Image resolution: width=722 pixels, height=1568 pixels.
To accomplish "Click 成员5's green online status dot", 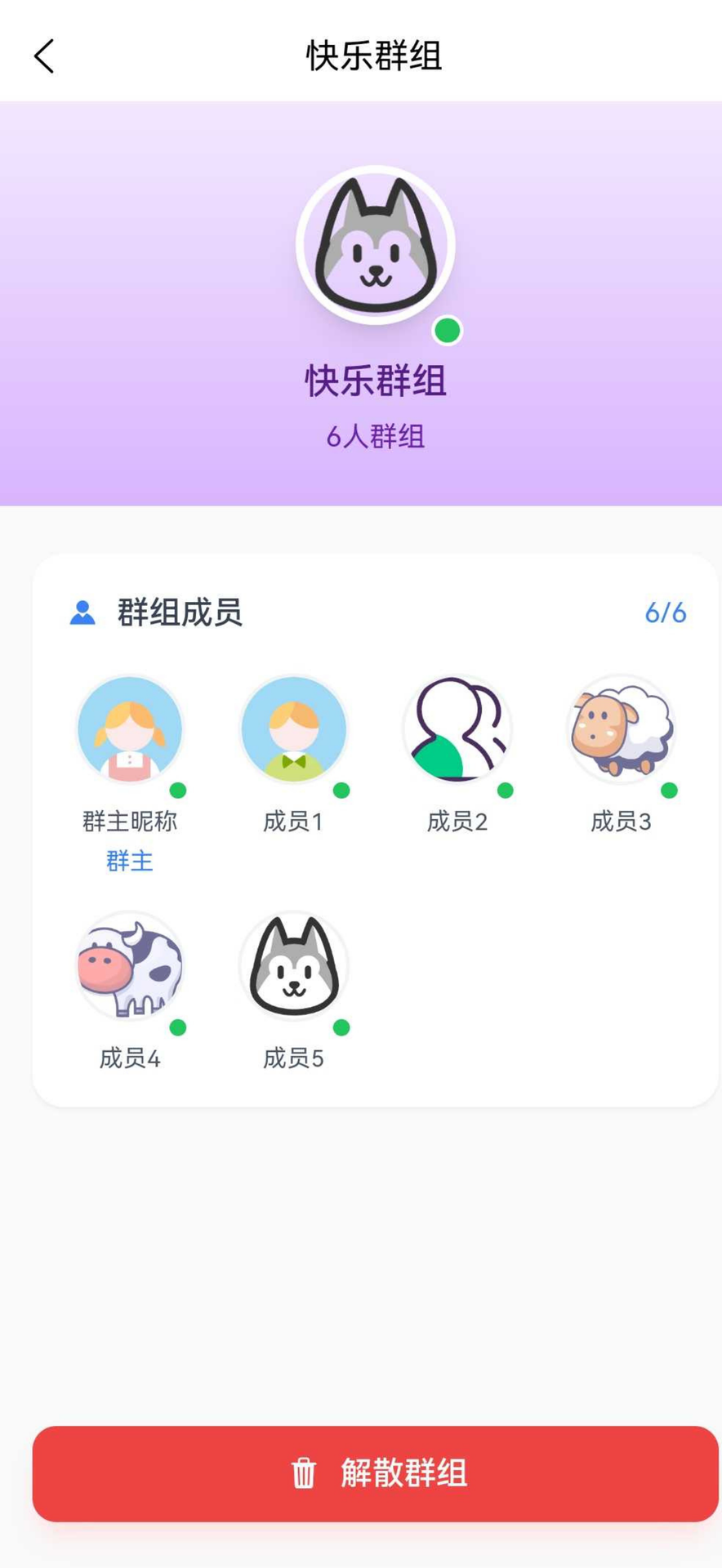I will pos(340,1026).
